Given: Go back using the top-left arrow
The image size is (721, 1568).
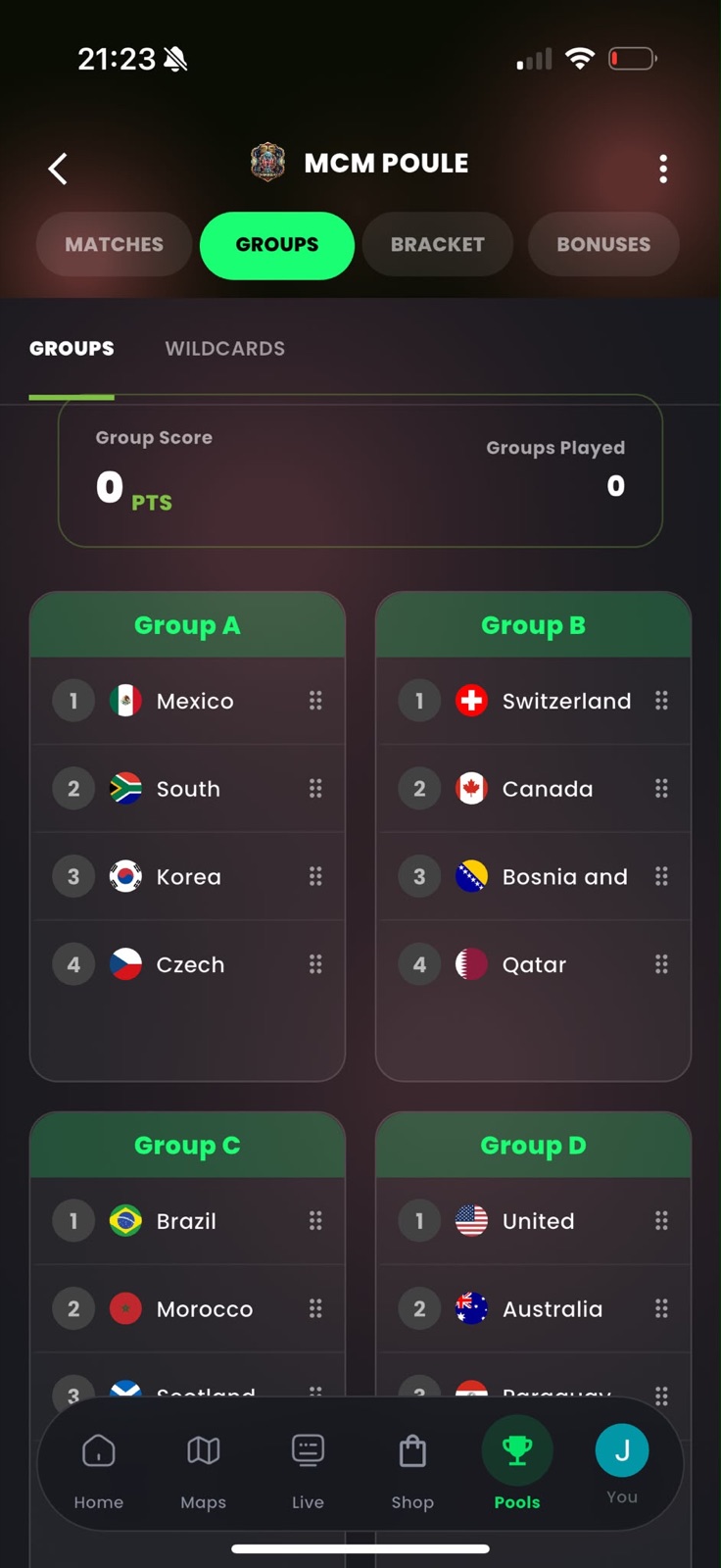Looking at the screenshot, I should (x=58, y=169).
